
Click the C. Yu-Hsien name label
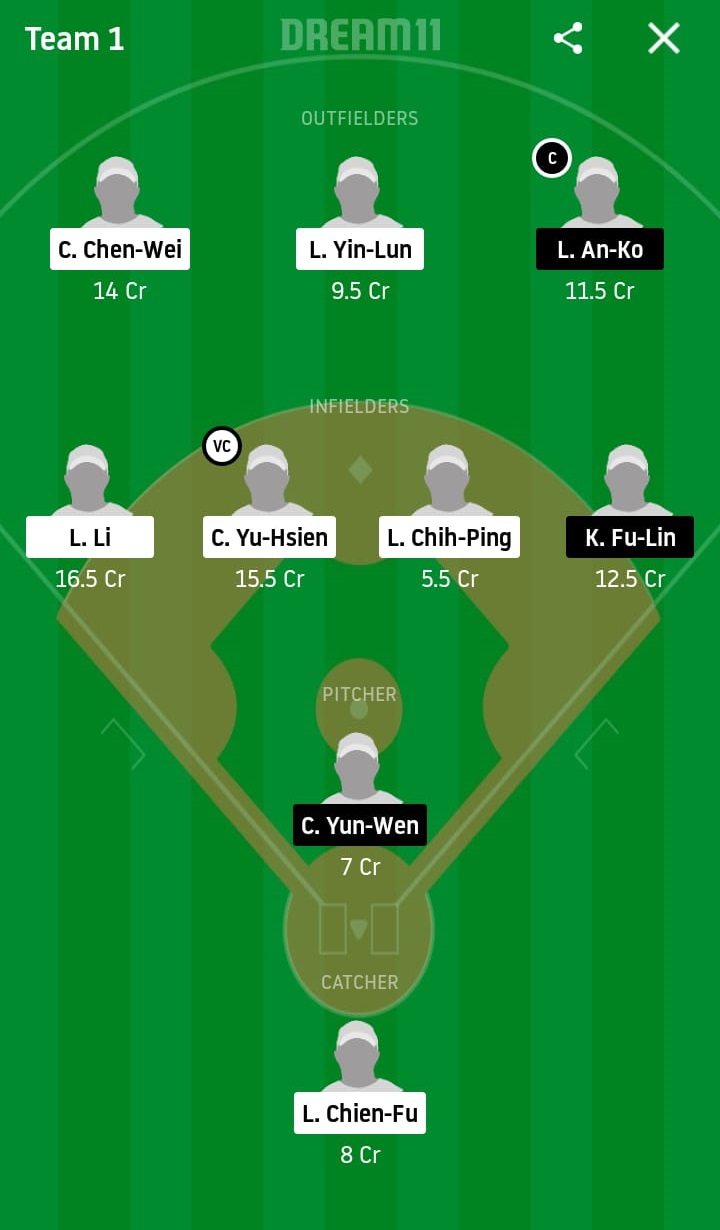pos(268,537)
